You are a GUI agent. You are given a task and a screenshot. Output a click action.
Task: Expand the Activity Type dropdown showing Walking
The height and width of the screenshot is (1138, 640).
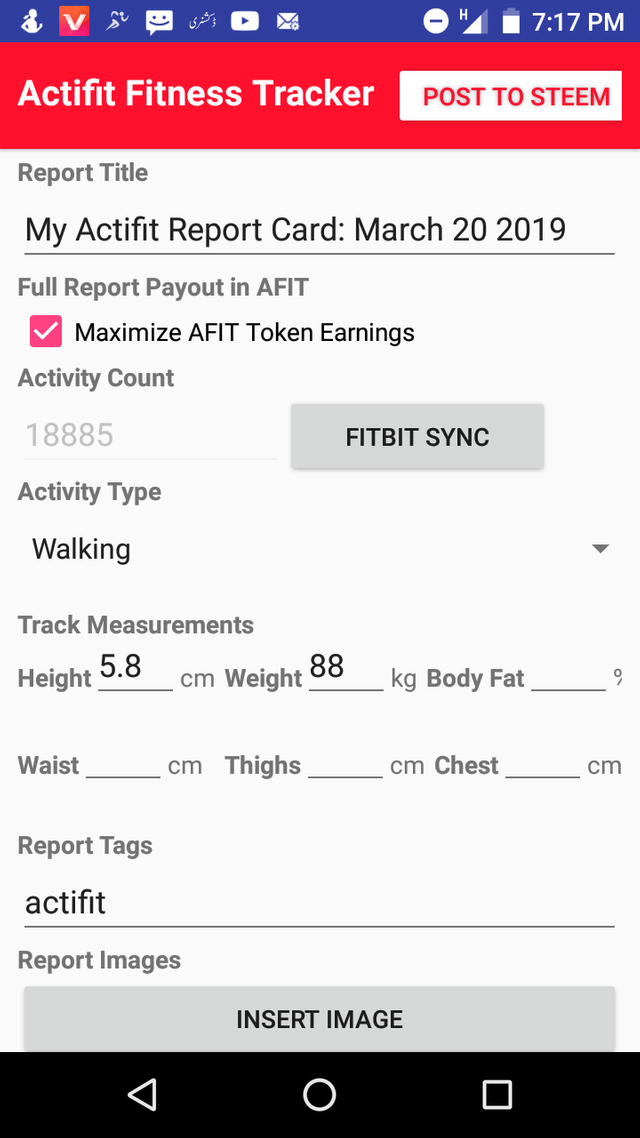pos(319,549)
